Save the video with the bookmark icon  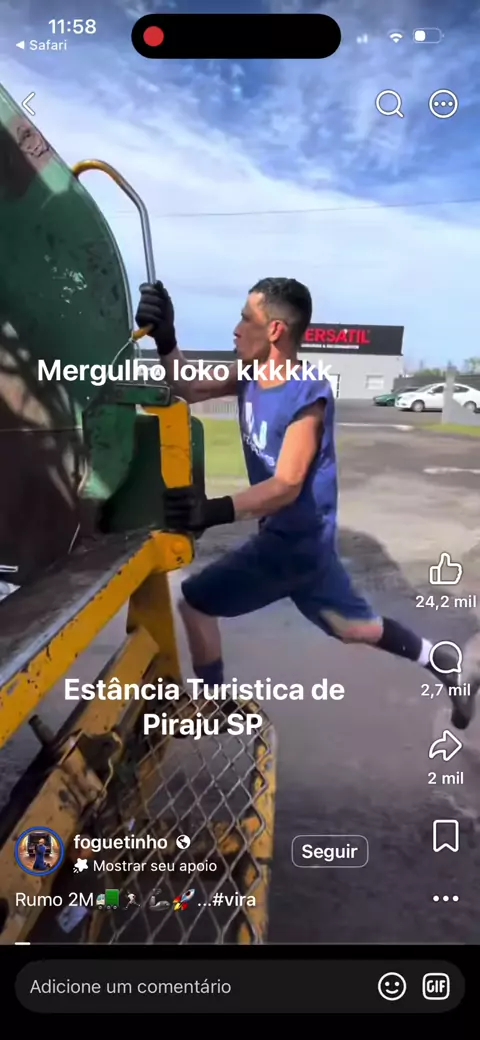446,836
